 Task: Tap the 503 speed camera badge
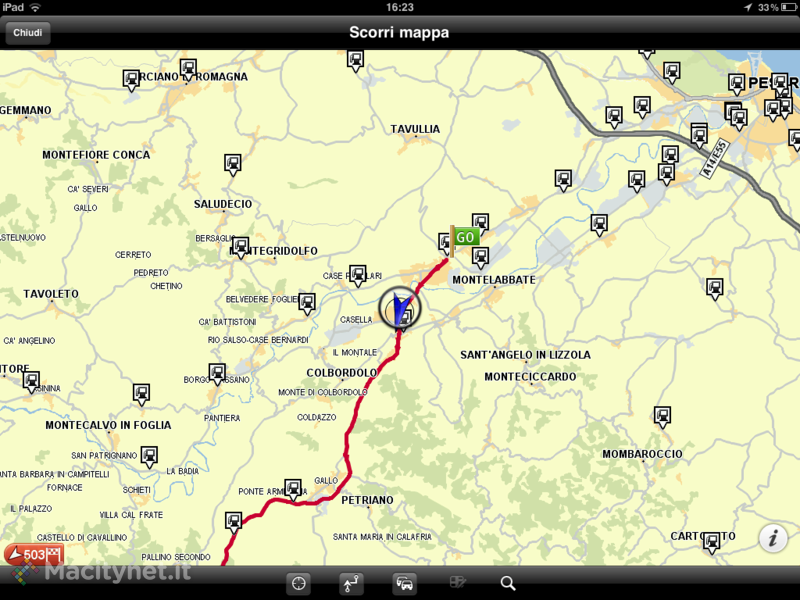(33, 554)
